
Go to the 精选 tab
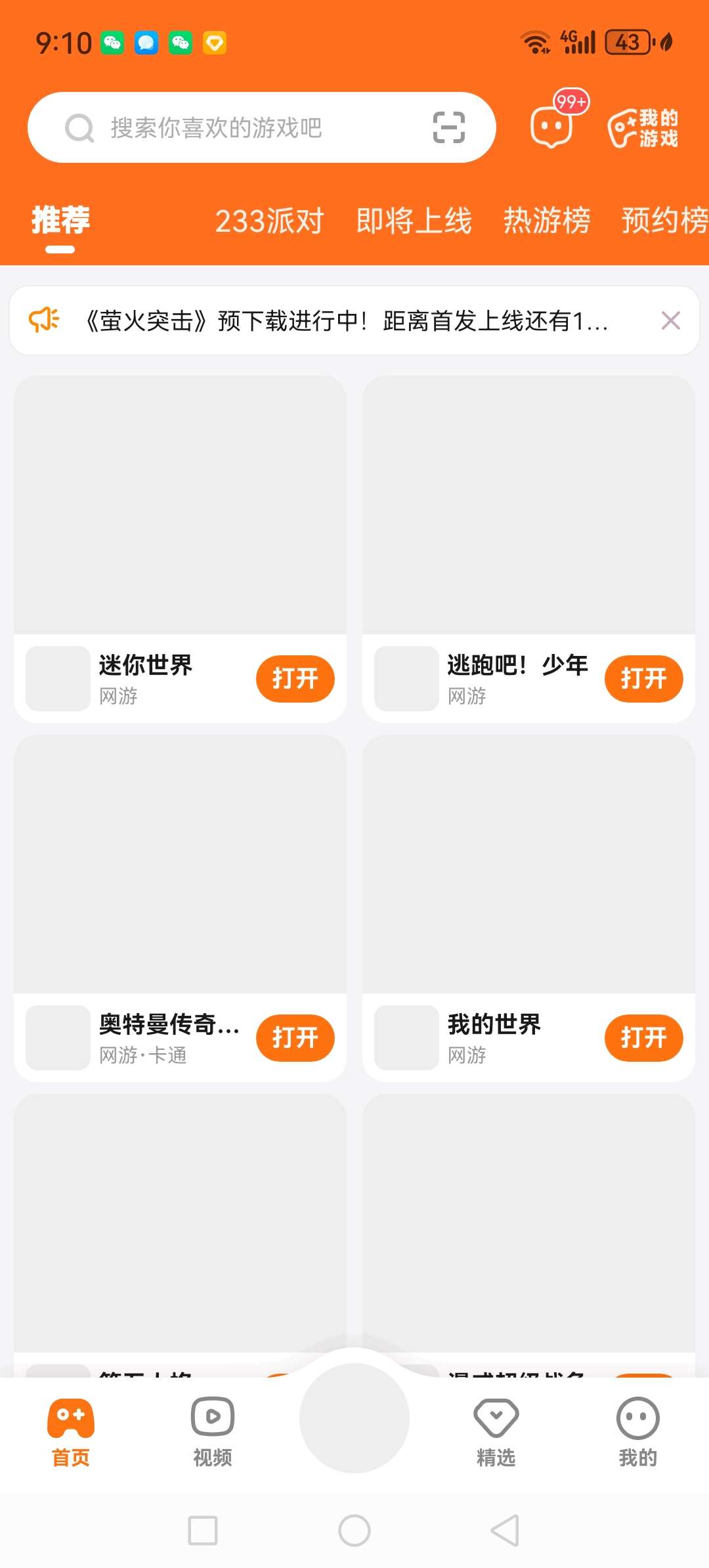[x=496, y=1432]
